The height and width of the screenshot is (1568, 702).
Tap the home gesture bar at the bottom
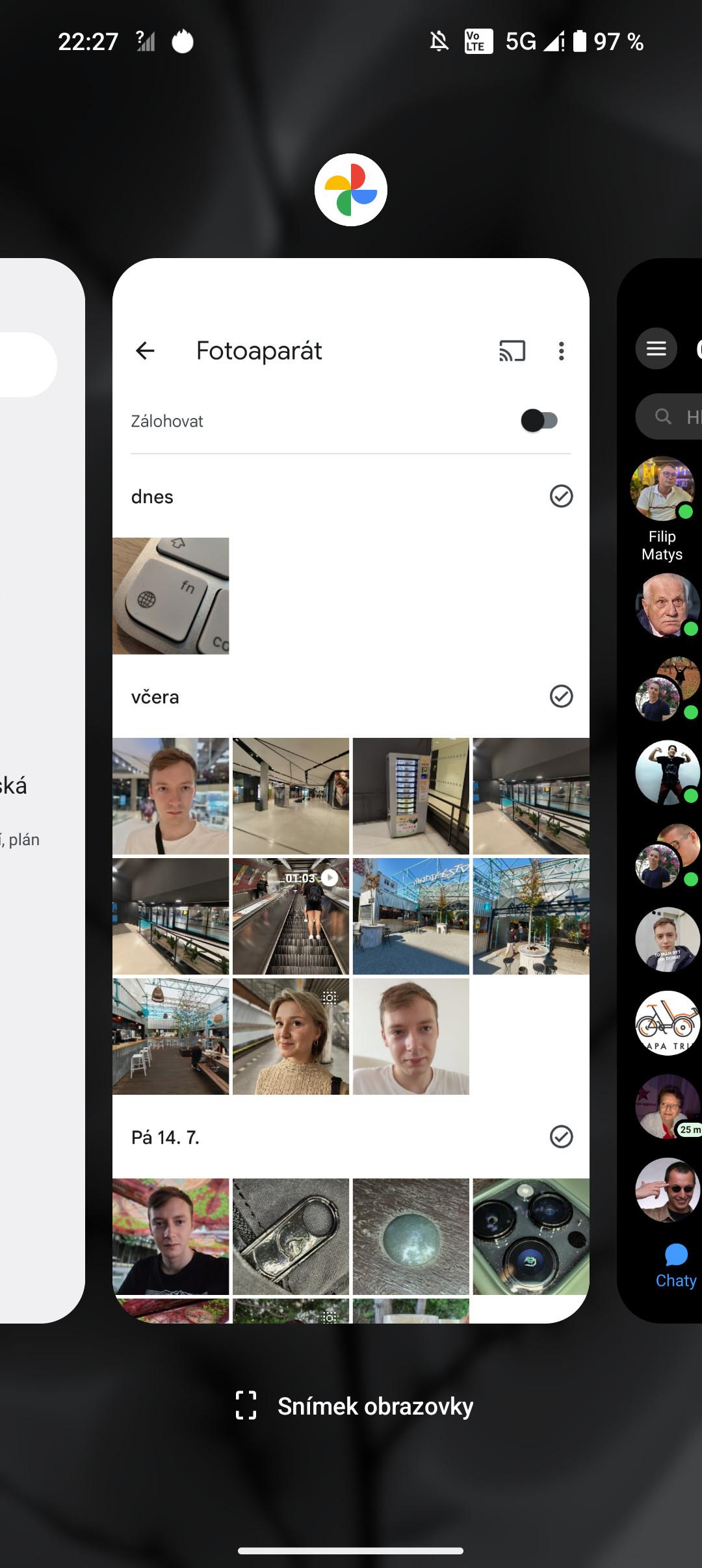coord(351,1551)
